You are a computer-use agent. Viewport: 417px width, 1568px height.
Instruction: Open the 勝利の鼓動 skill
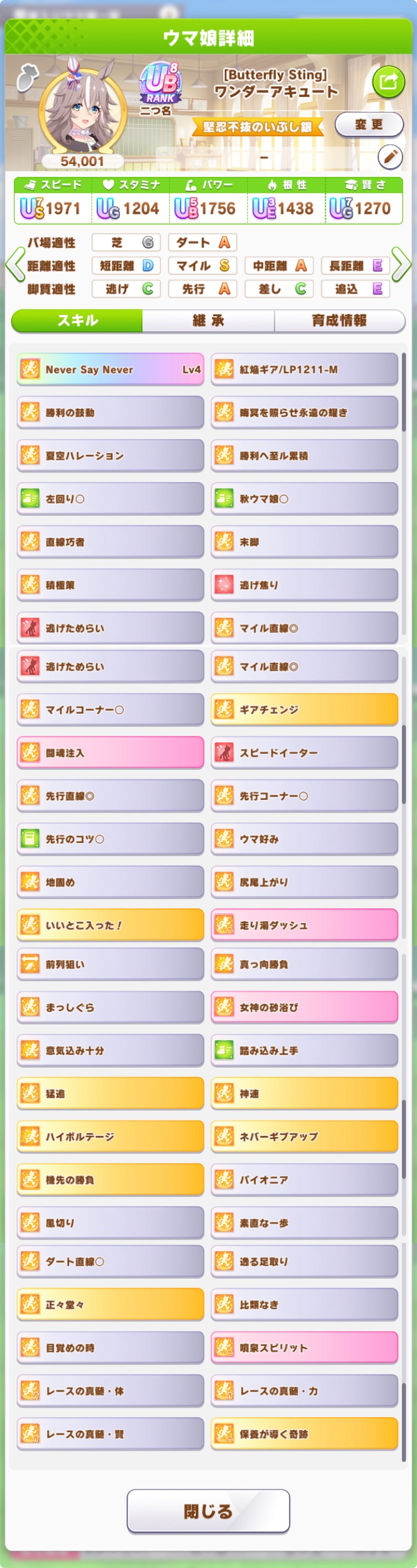(110, 412)
